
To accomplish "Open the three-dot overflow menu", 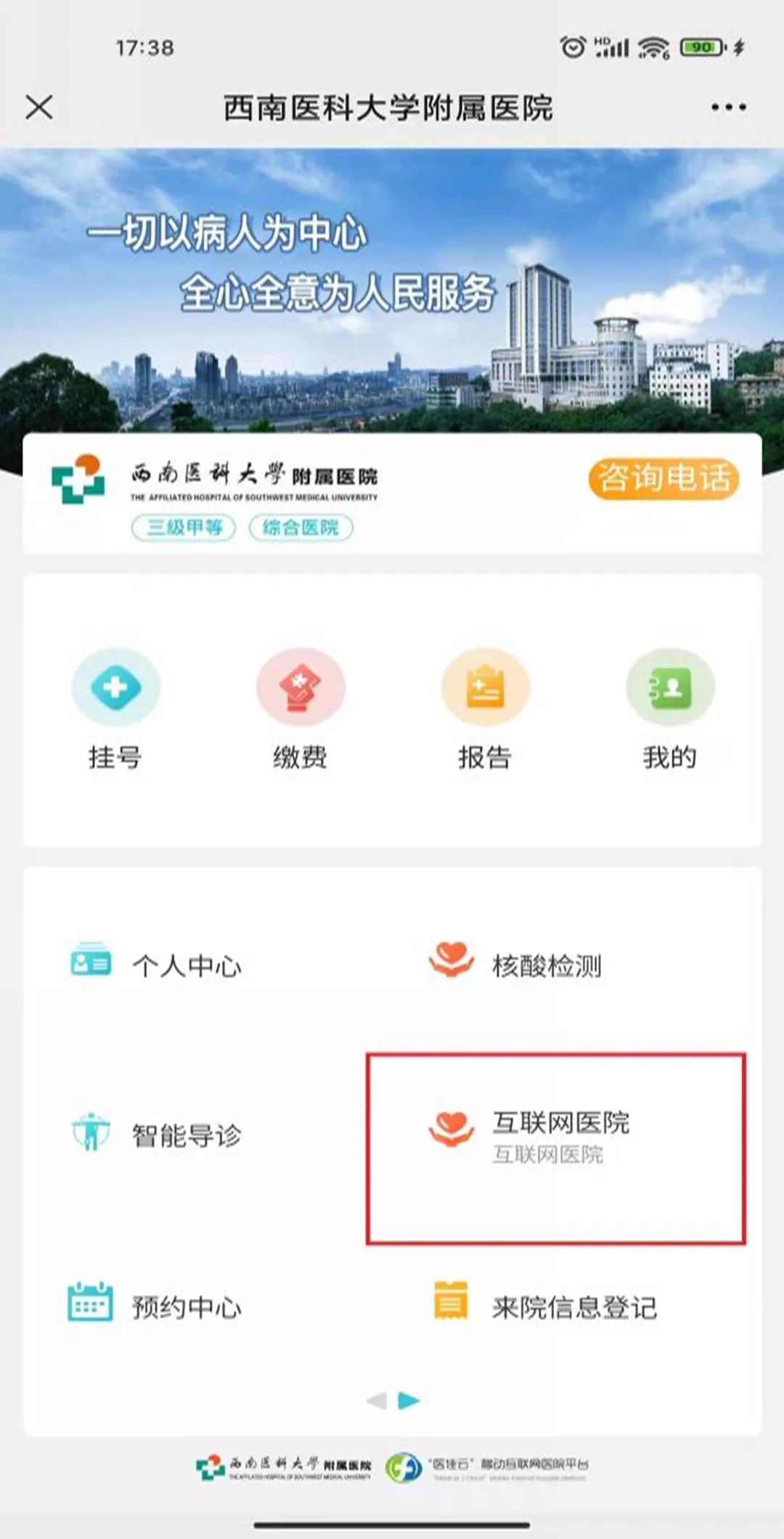I will point(728,107).
